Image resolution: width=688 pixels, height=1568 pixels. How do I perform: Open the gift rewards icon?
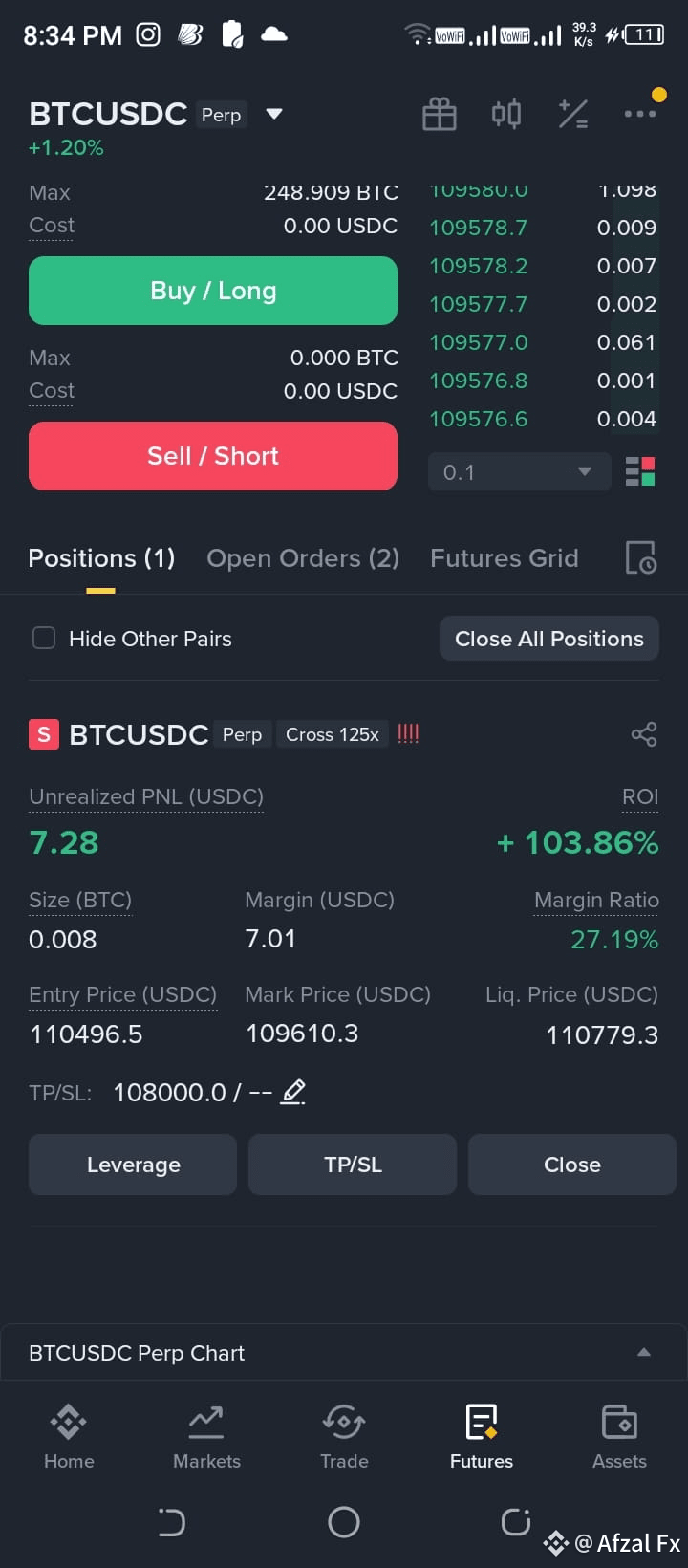(x=440, y=114)
